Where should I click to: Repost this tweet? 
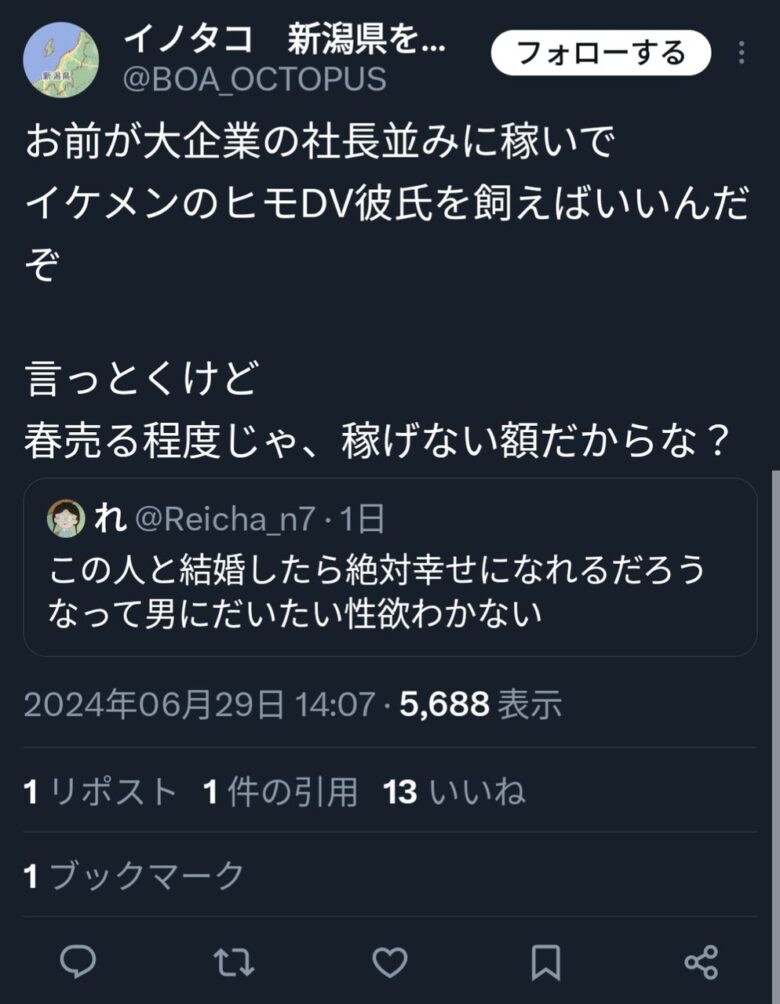point(233,961)
